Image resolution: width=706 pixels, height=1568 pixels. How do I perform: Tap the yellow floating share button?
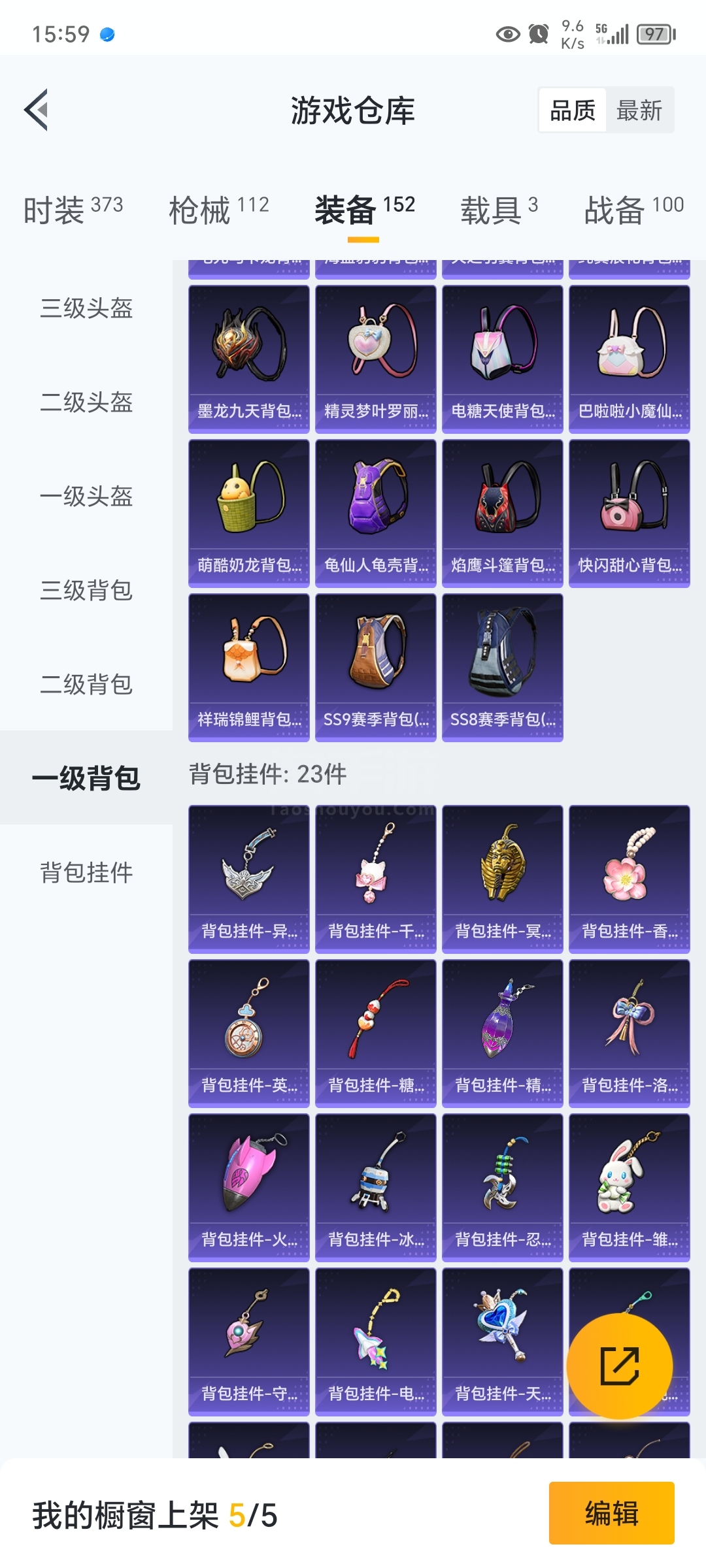pos(620,1366)
